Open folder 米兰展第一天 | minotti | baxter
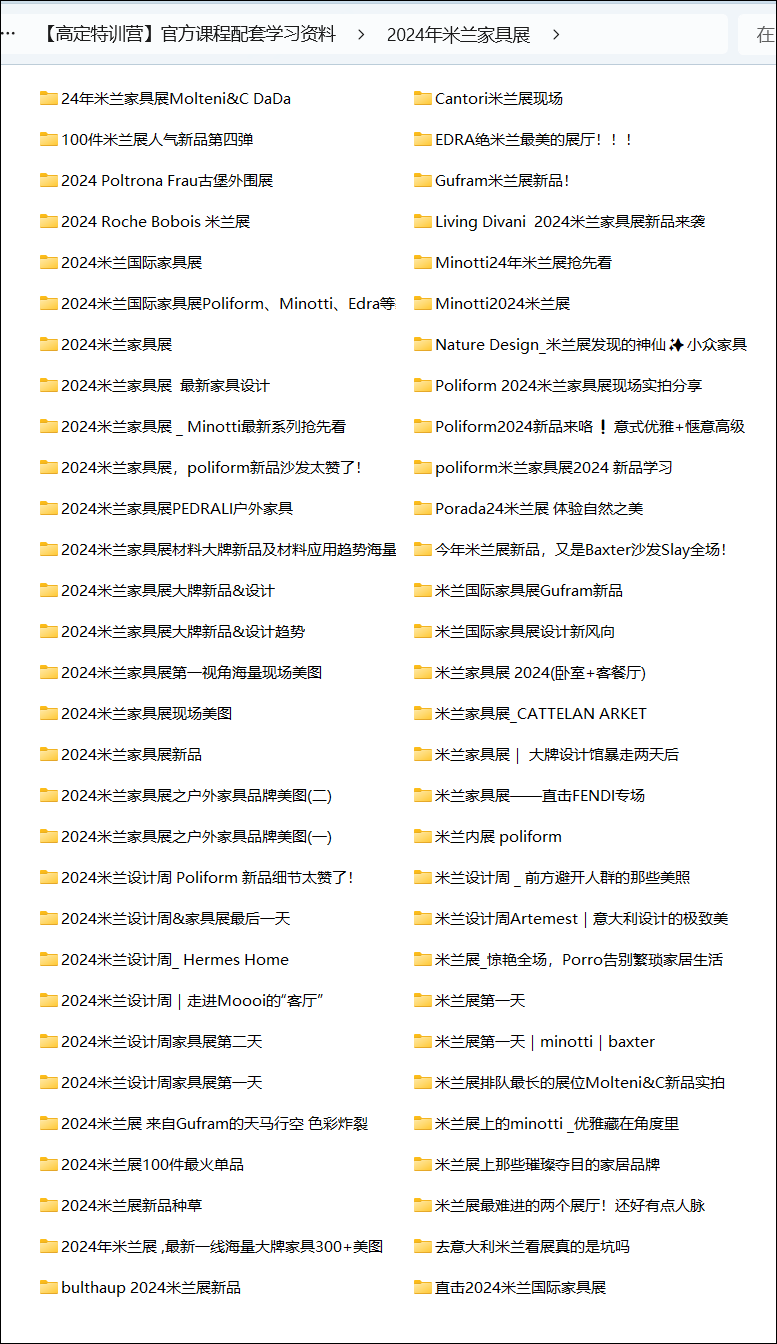 point(544,1041)
